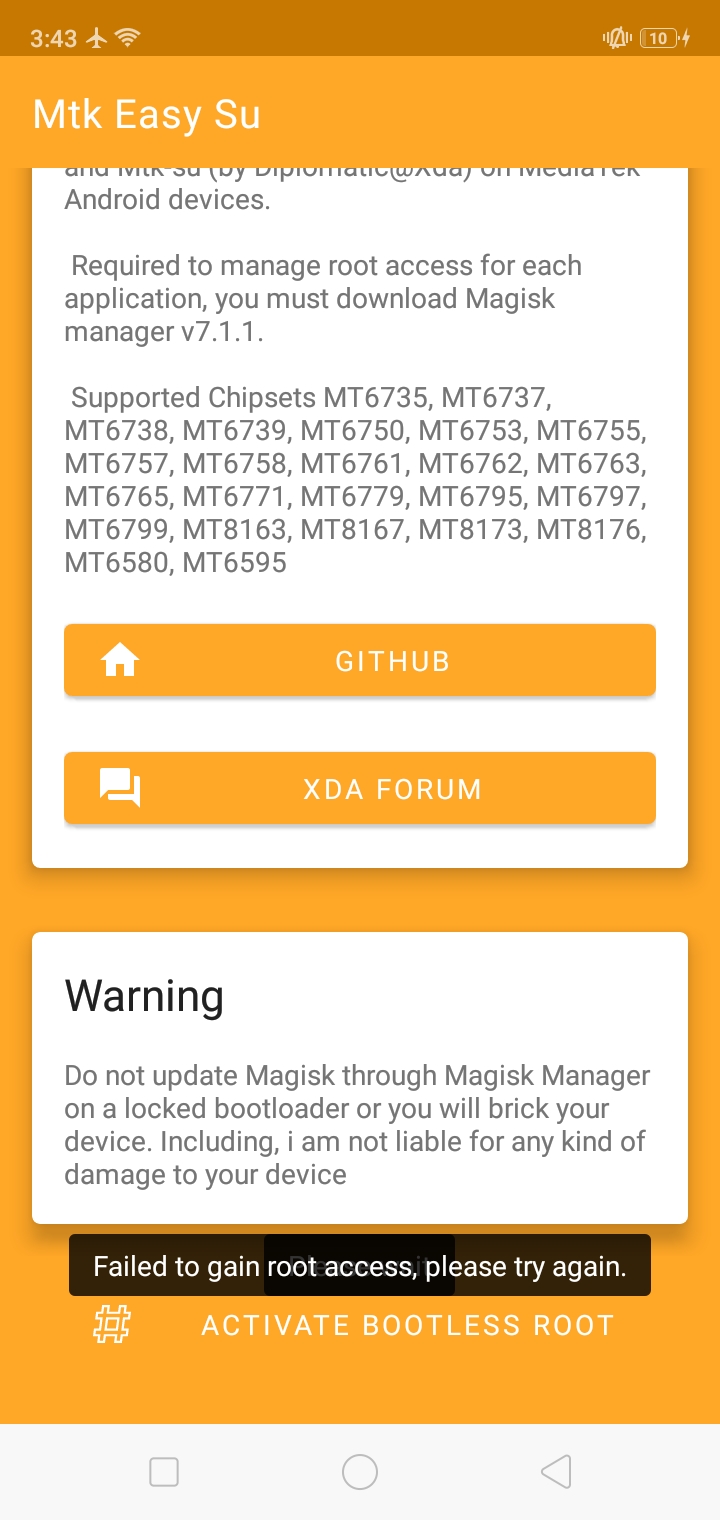720x1520 pixels.
Task: Tap the home icon on the GITHUB button
Action: pos(119,659)
